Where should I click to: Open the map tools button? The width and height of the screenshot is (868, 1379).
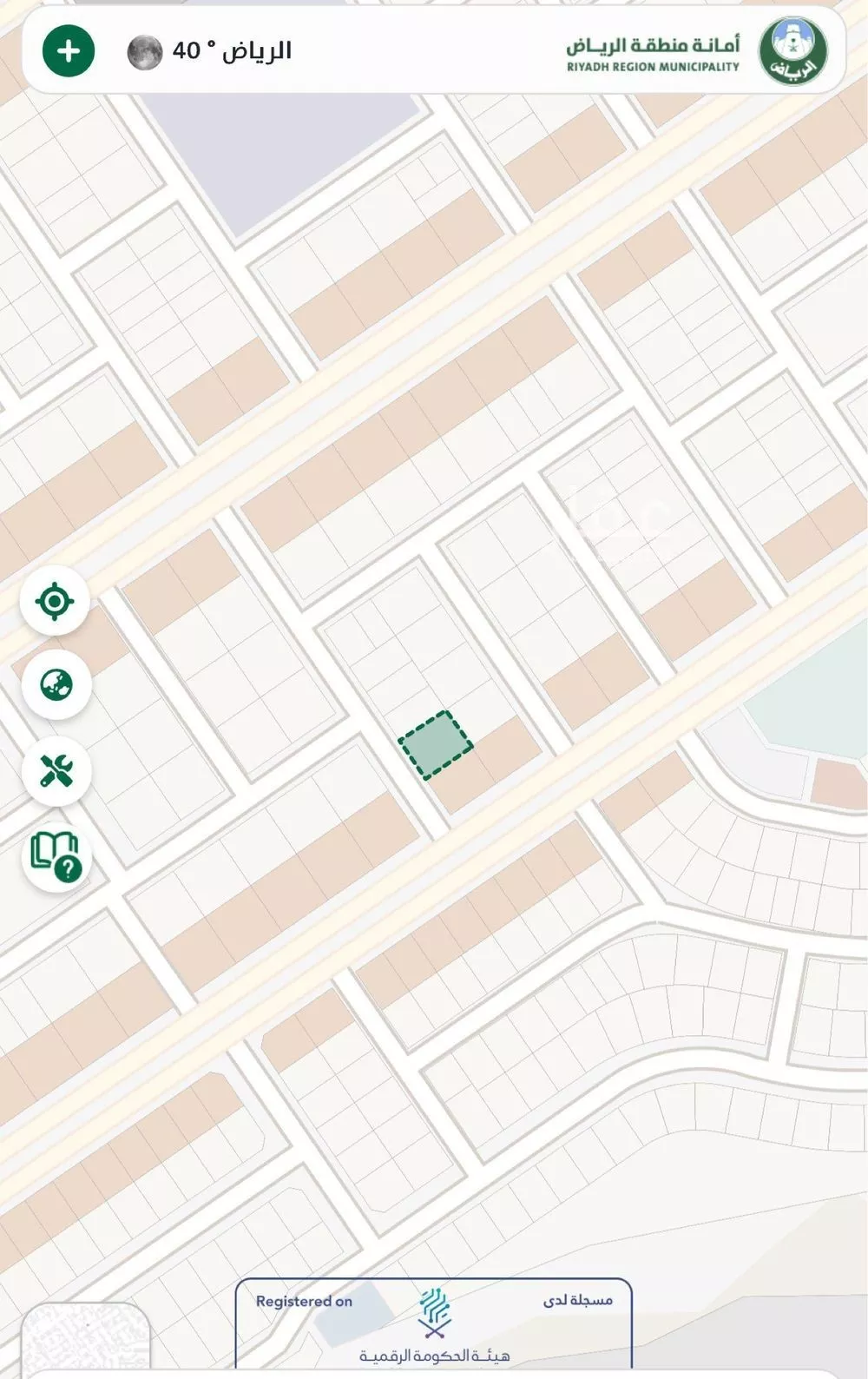(56, 769)
